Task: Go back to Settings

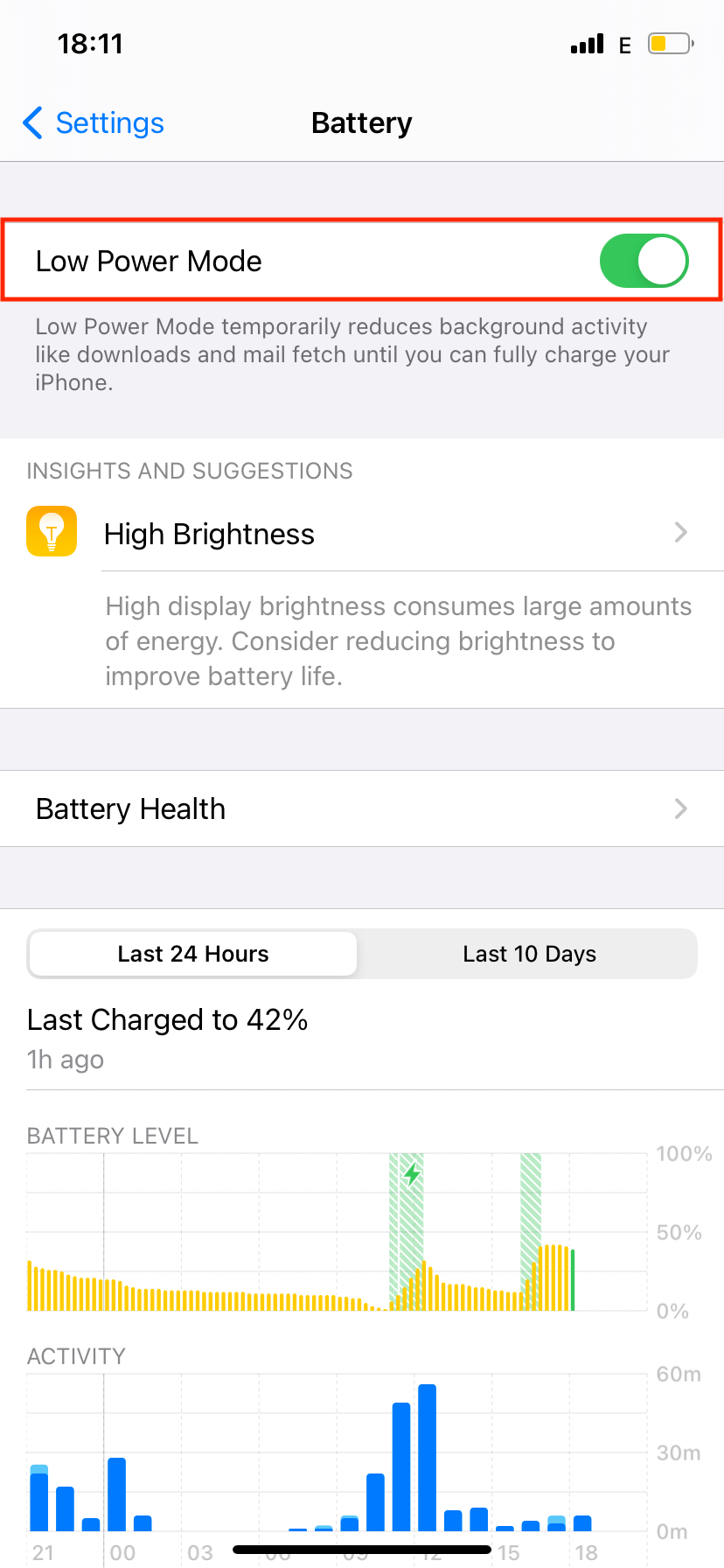Action: point(94,123)
